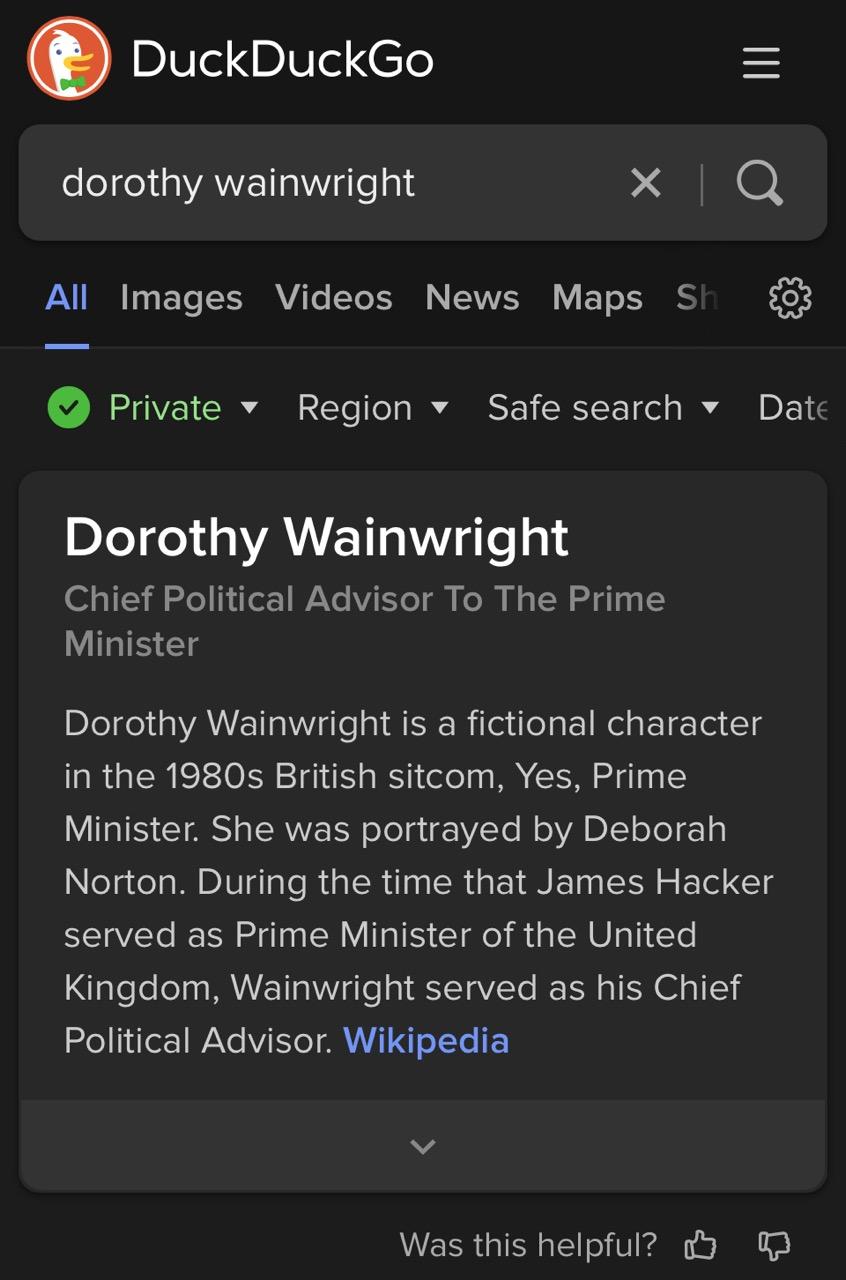The image size is (846, 1280).
Task: Switch to the Maps tab
Action: coord(597,298)
